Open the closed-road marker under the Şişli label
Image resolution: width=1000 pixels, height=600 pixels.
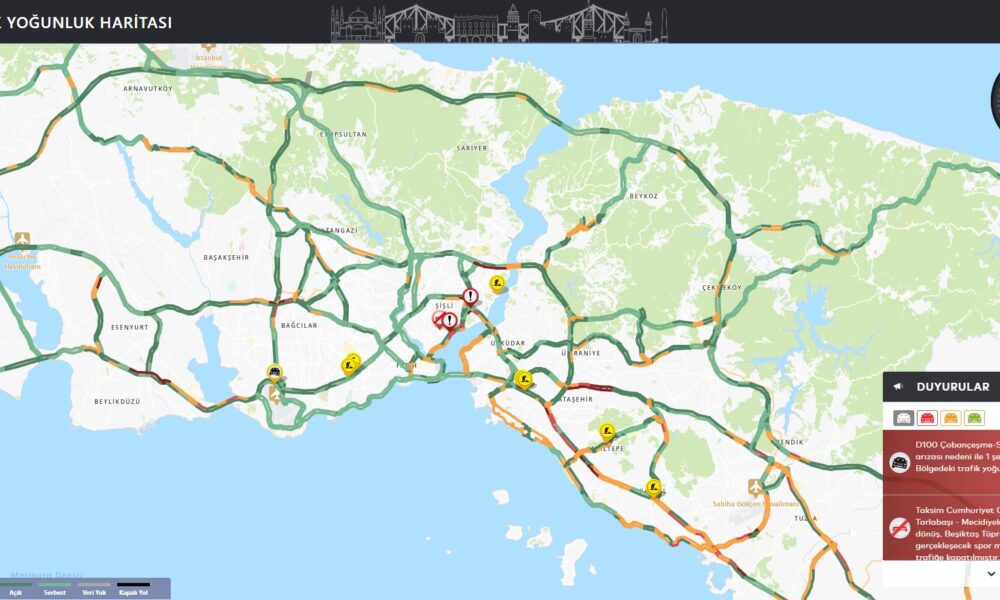[439, 318]
